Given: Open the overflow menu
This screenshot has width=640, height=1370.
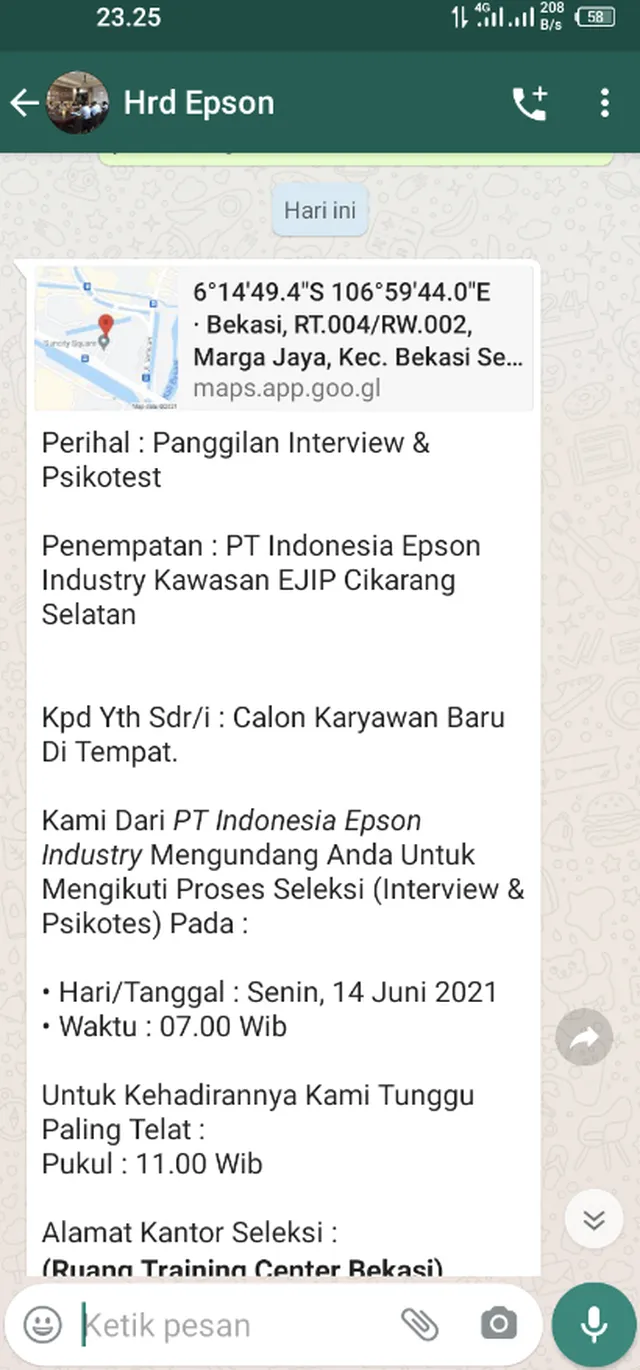Looking at the screenshot, I should pyautogui.click(x=604, y=103).
